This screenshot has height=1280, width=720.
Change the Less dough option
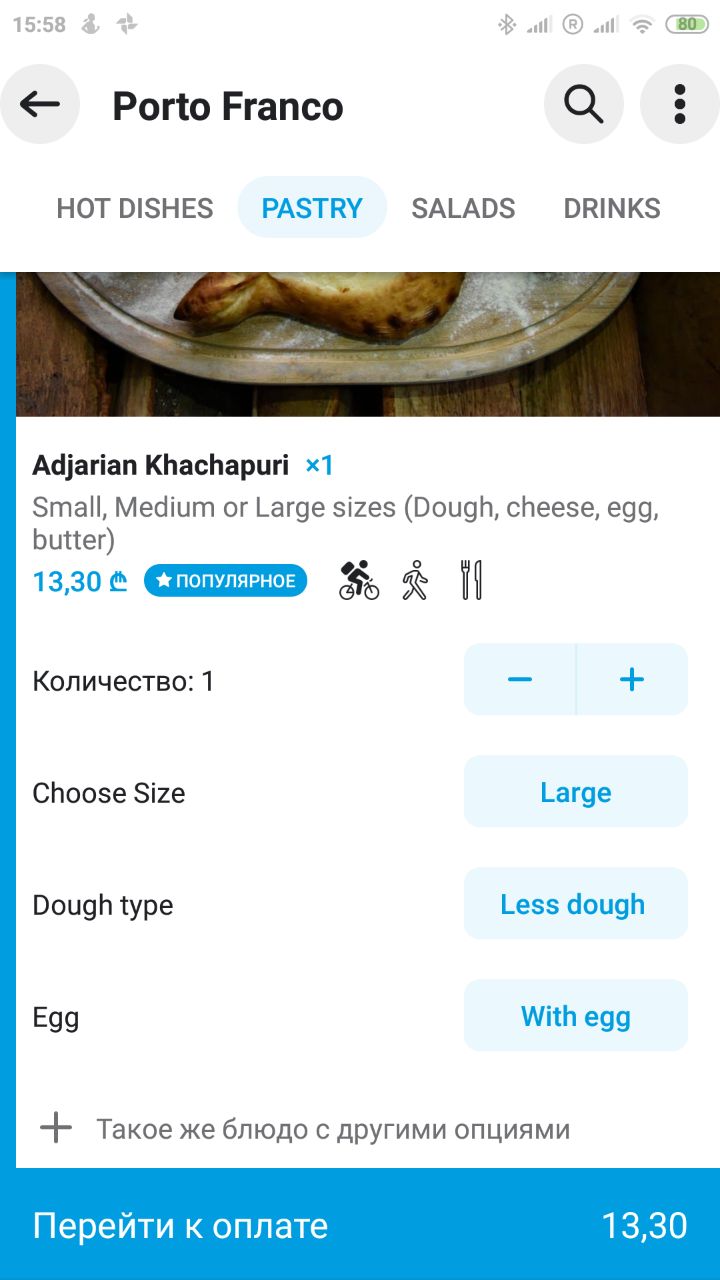[x=576, y=904]
